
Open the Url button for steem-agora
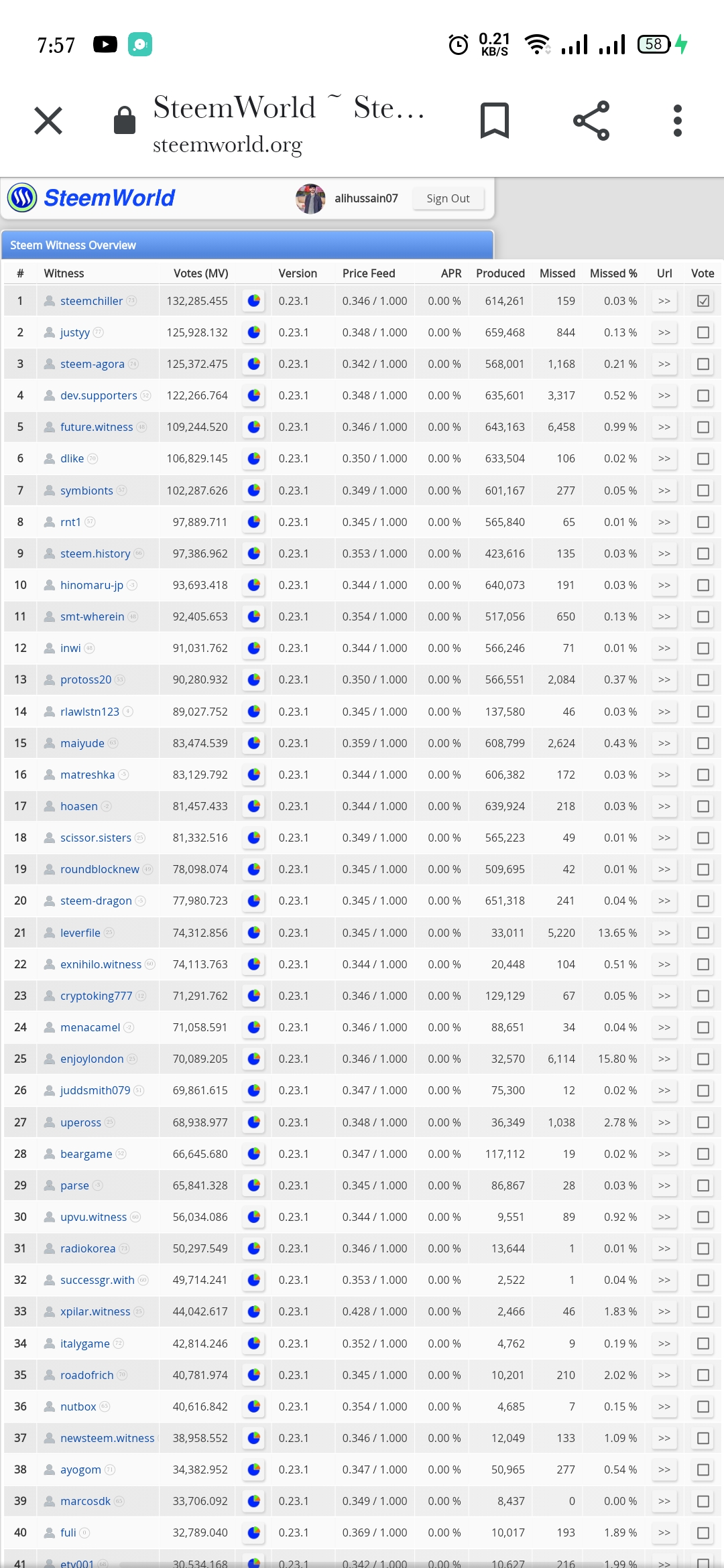point(664,364)
